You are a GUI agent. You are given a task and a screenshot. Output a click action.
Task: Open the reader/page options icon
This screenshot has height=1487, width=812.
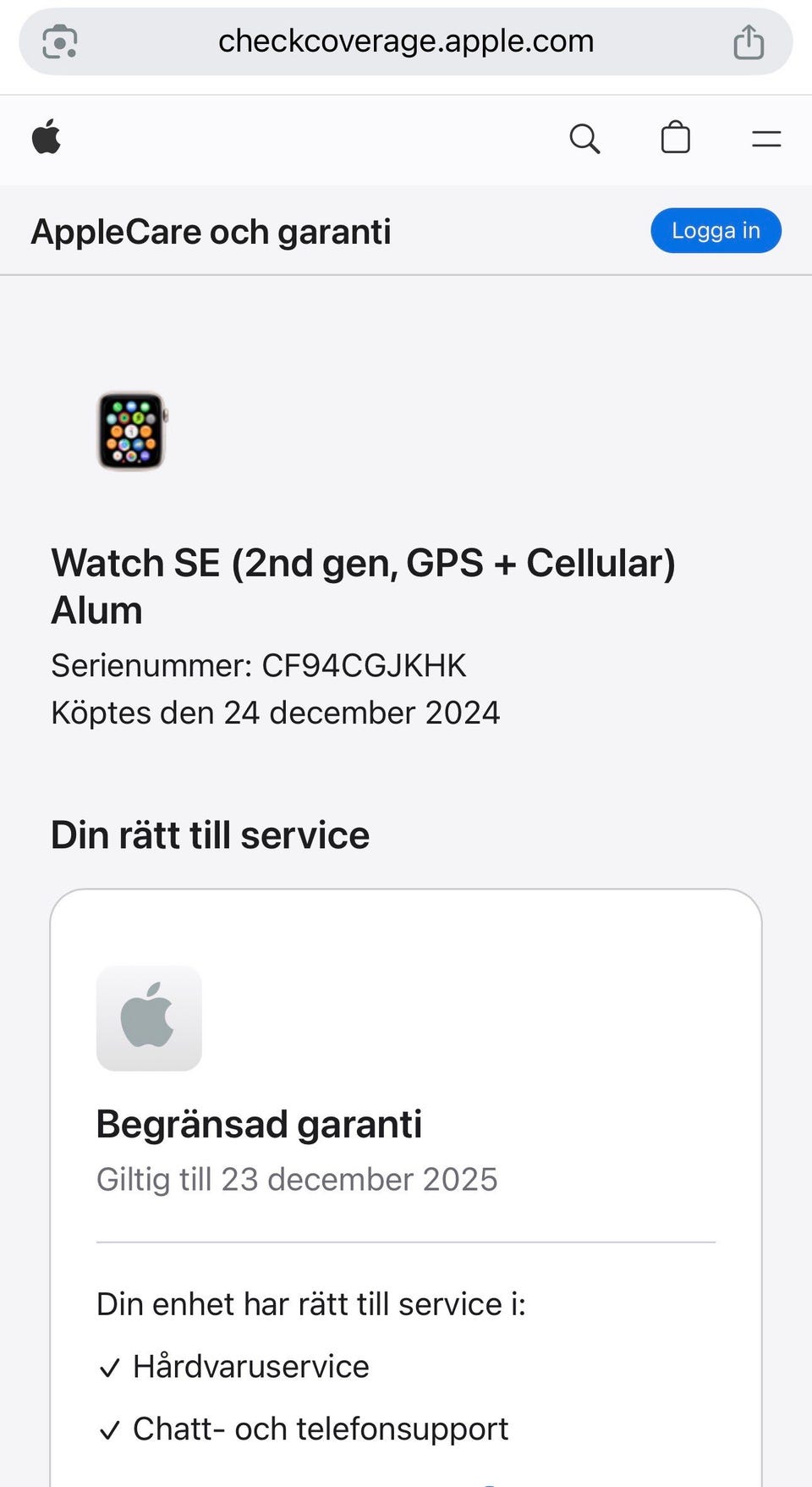pyautogui.click(x=60, y=41)
